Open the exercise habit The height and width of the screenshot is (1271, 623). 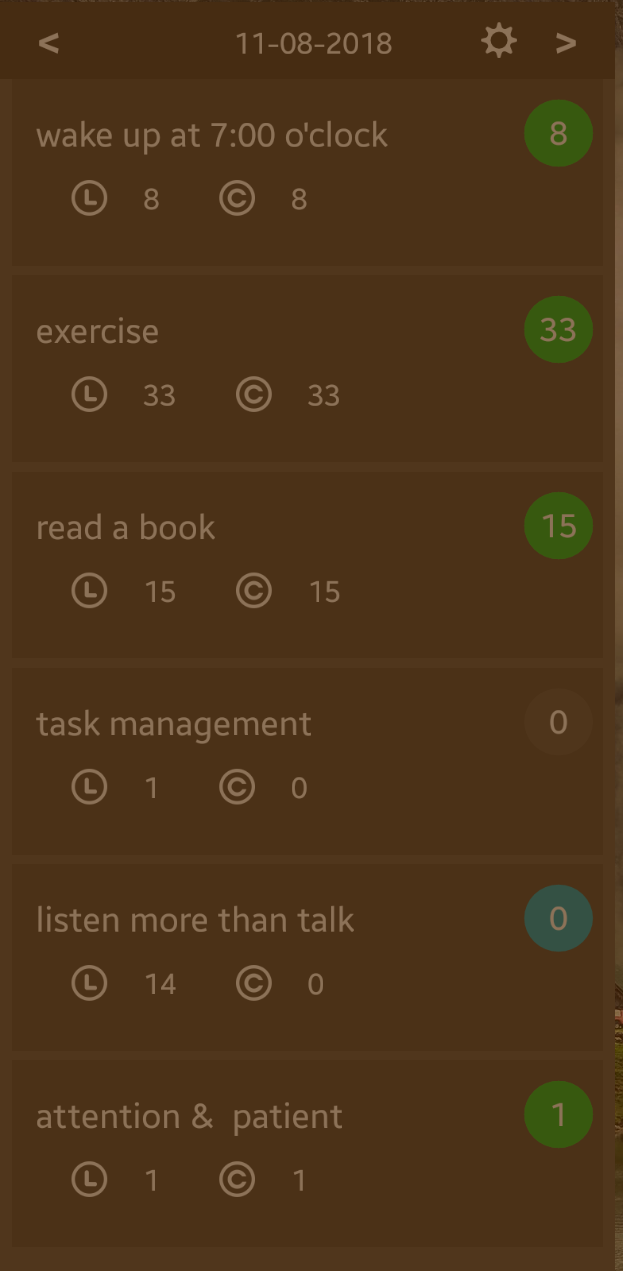[x=307, y=368]
